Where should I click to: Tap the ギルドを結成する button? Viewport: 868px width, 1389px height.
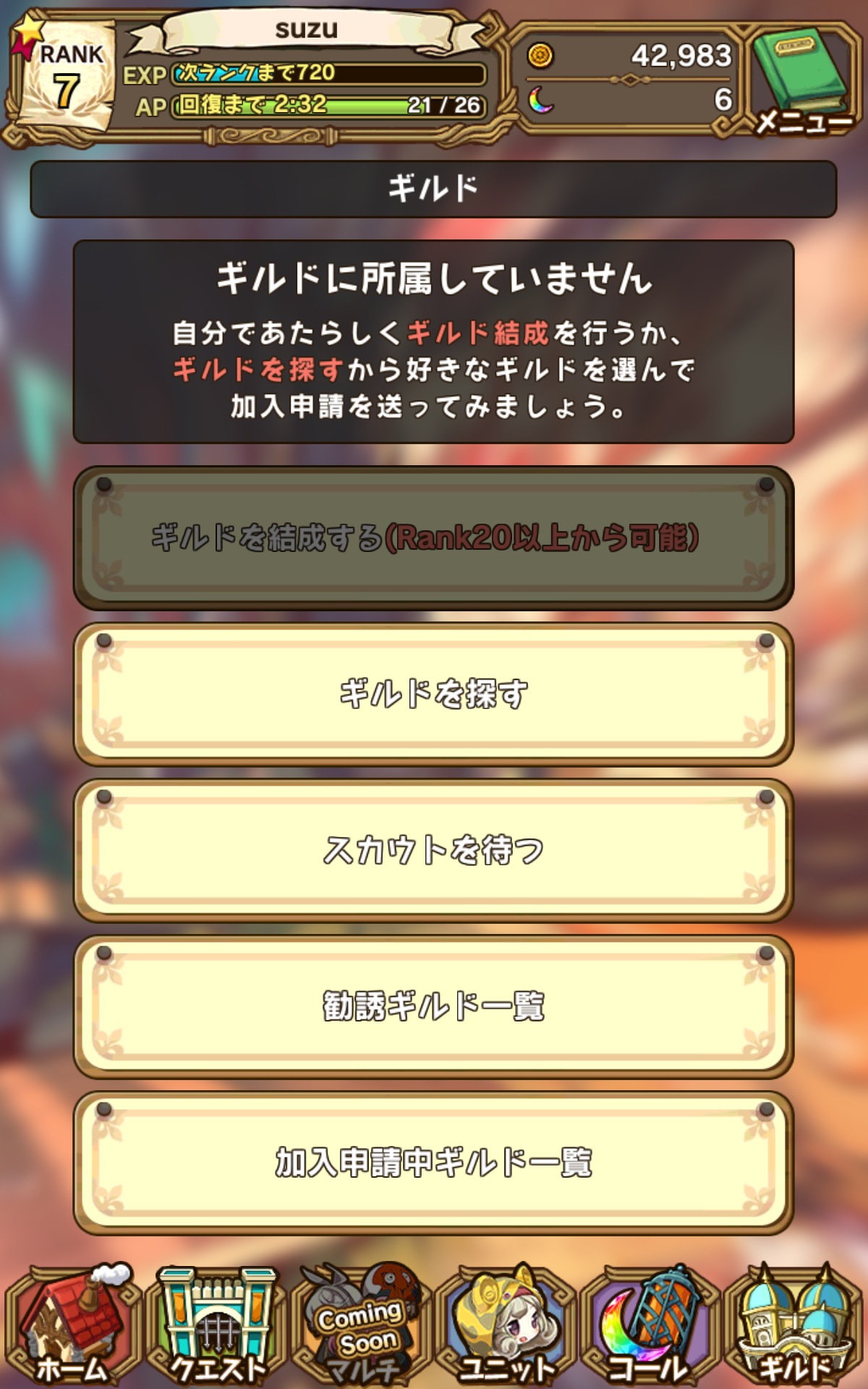(433, 538)
